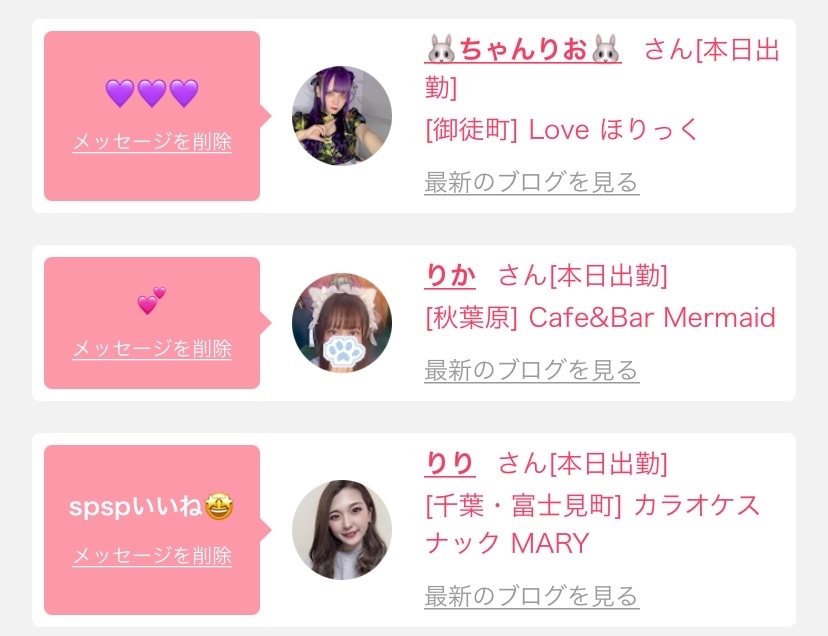Open りか's profile name link
The height and width of the screenshot is (636, 828).
pyautogui.click(x=450, y=275)
